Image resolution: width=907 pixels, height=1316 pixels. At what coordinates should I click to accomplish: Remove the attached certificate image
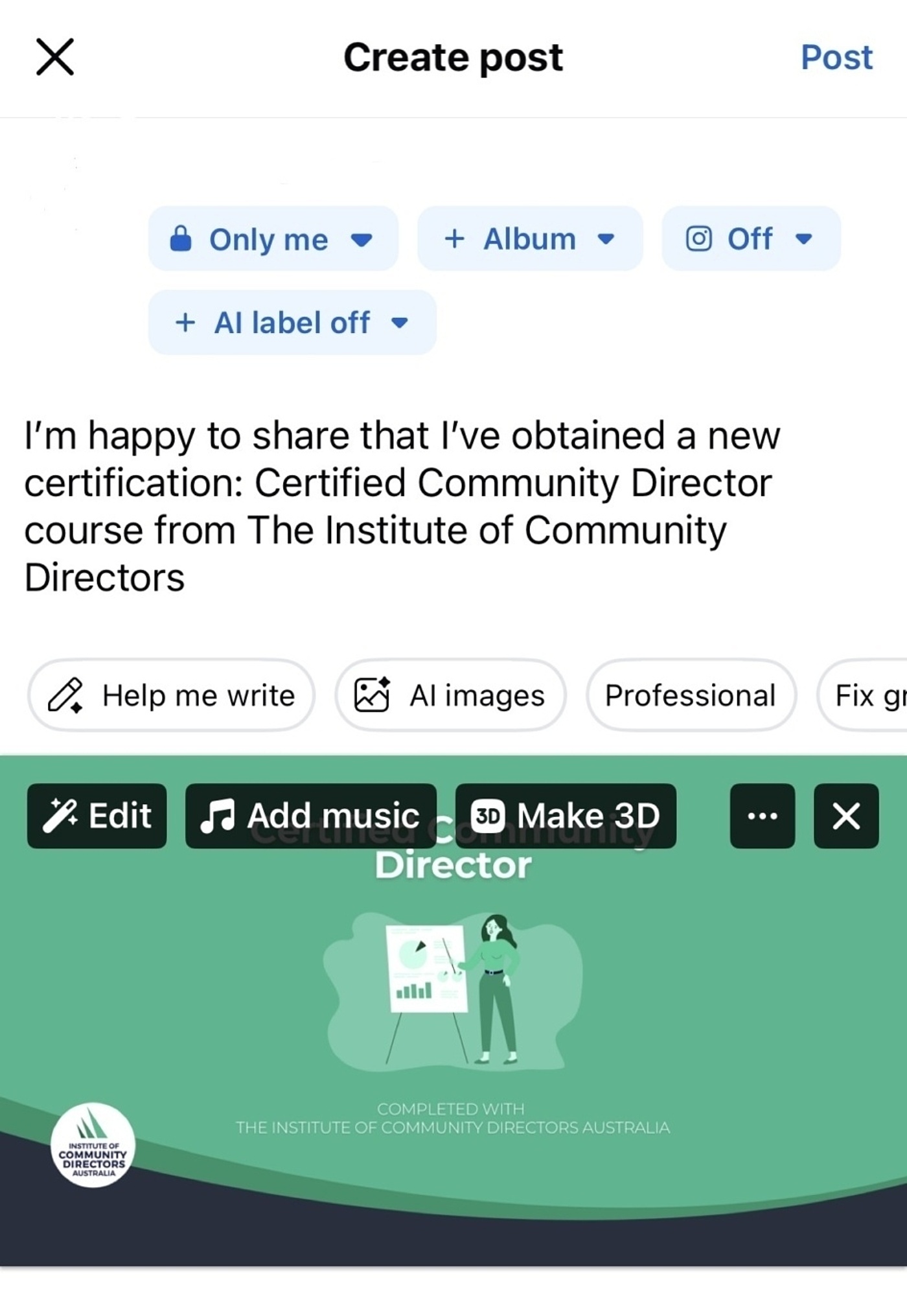845,816
